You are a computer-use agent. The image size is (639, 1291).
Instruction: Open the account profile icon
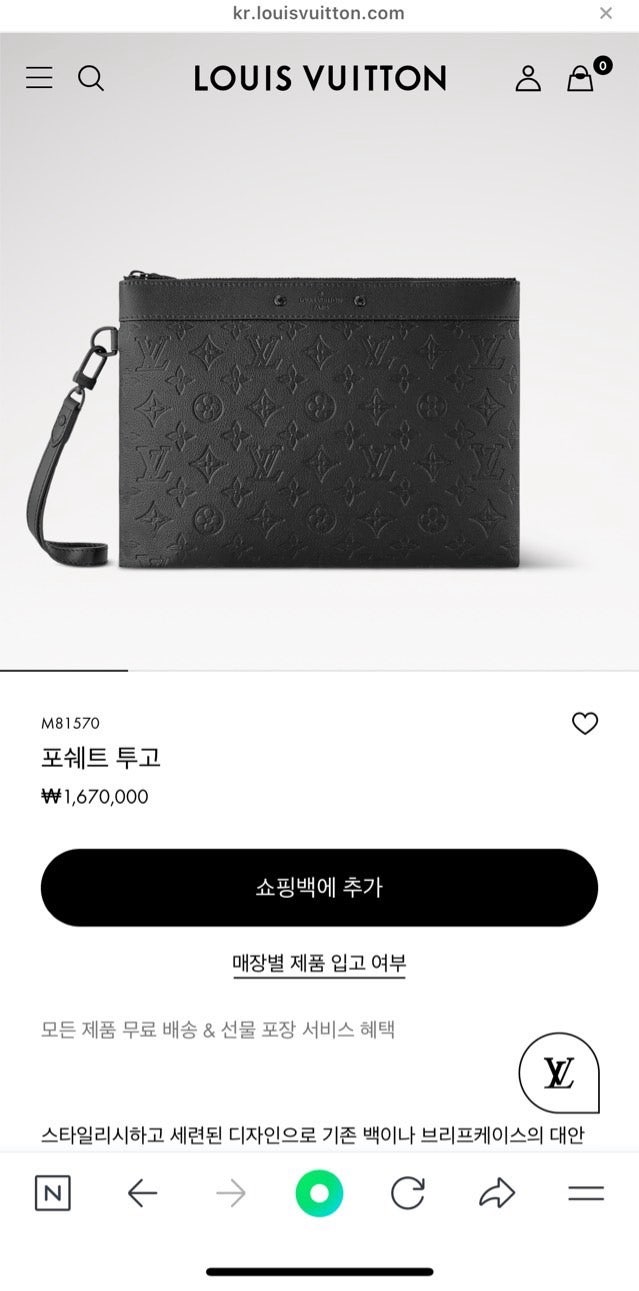click(527, 78)
